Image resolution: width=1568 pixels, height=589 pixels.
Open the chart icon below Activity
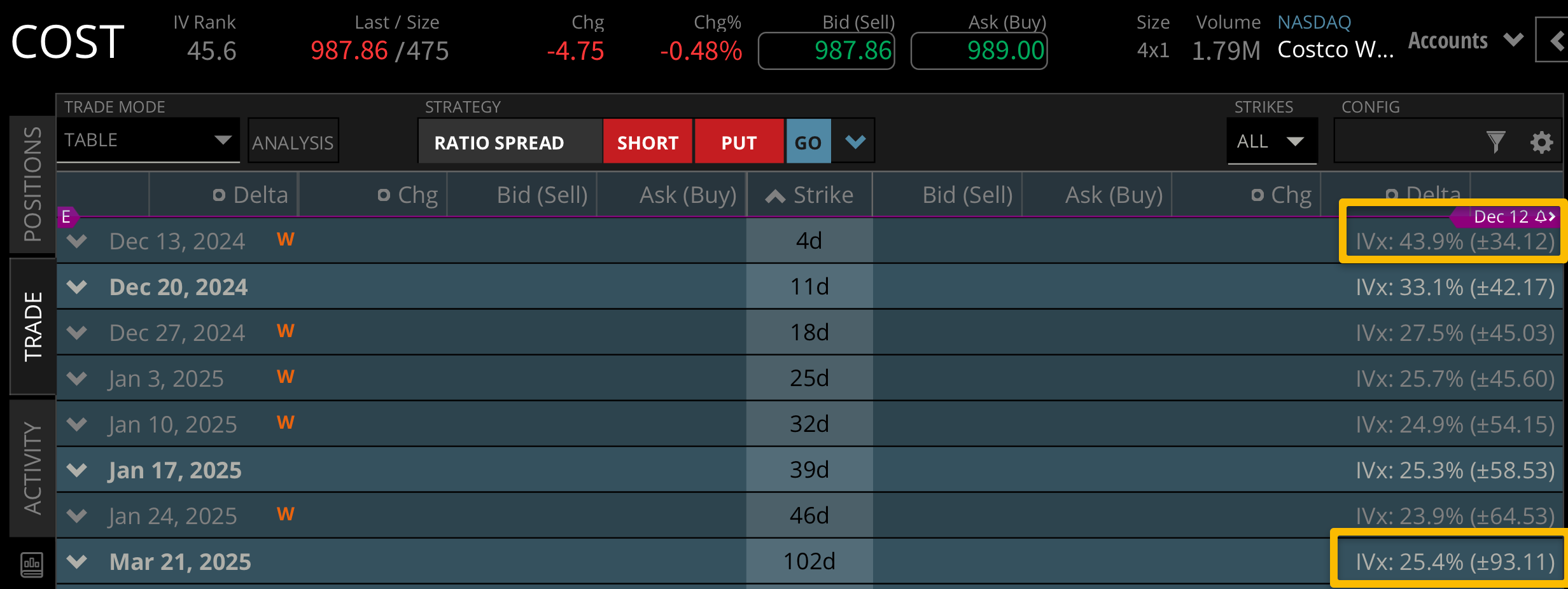32,564
